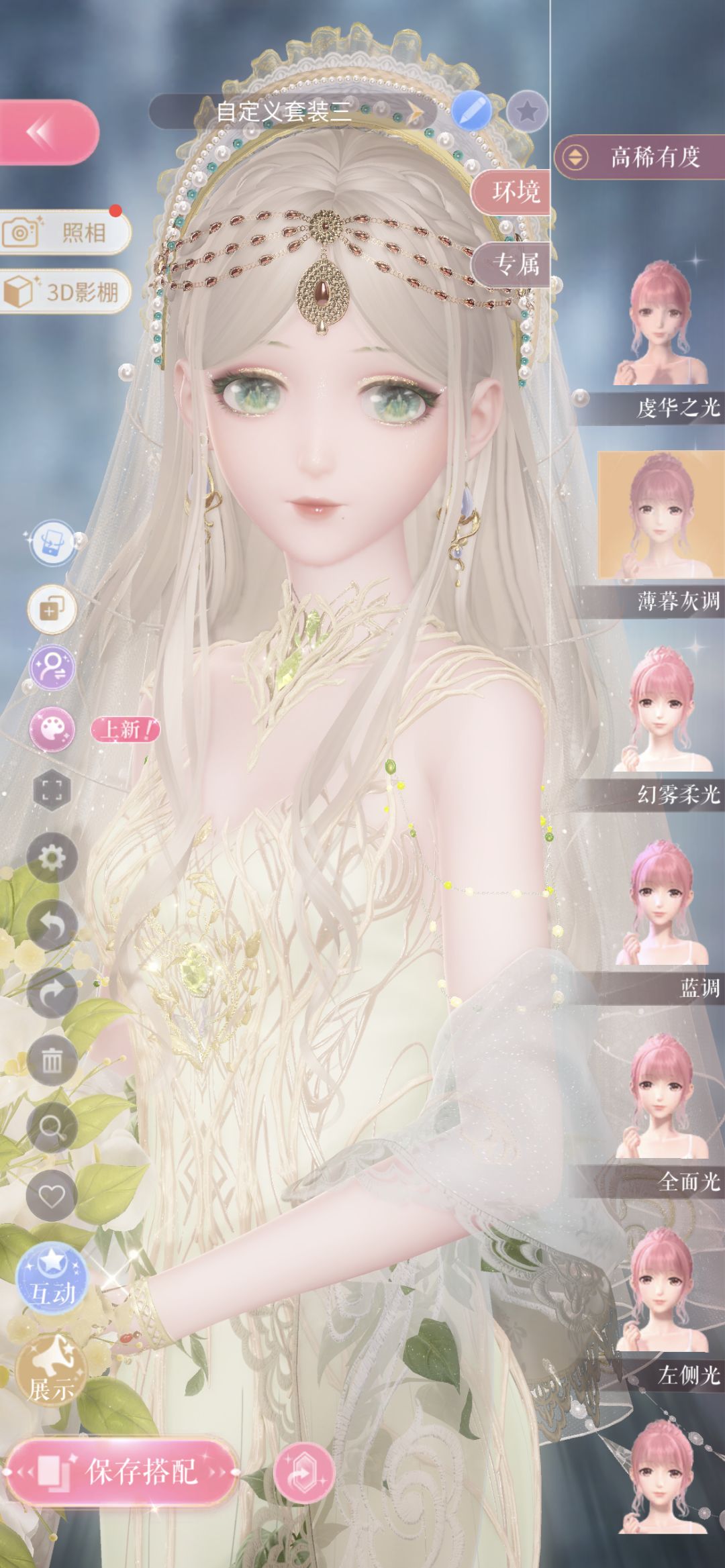Open the gear settings icon
The width and height of the screenshot is (725, 1568).
(52, 858)
